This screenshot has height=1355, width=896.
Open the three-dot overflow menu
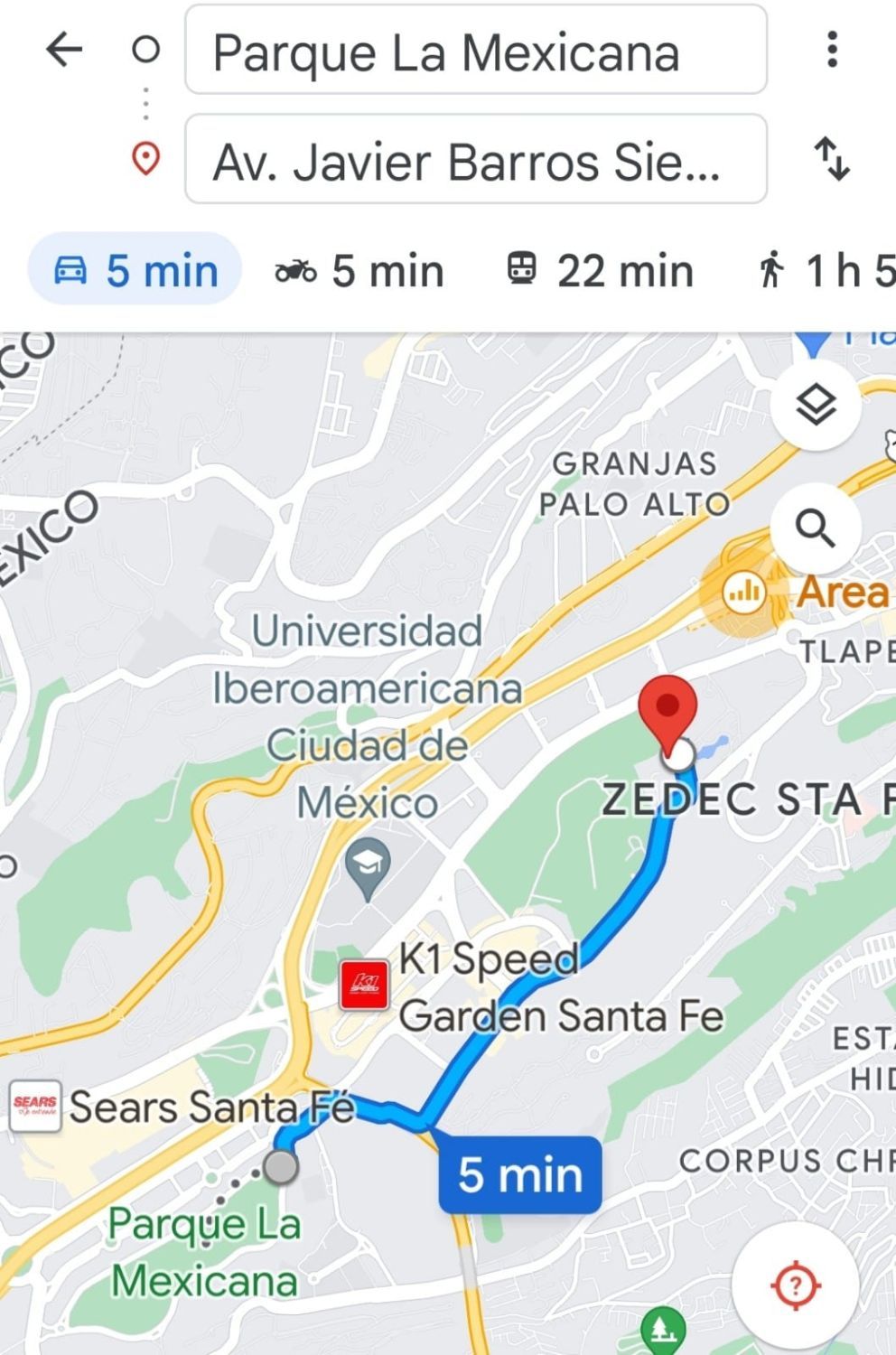click(x=832, y=49)
